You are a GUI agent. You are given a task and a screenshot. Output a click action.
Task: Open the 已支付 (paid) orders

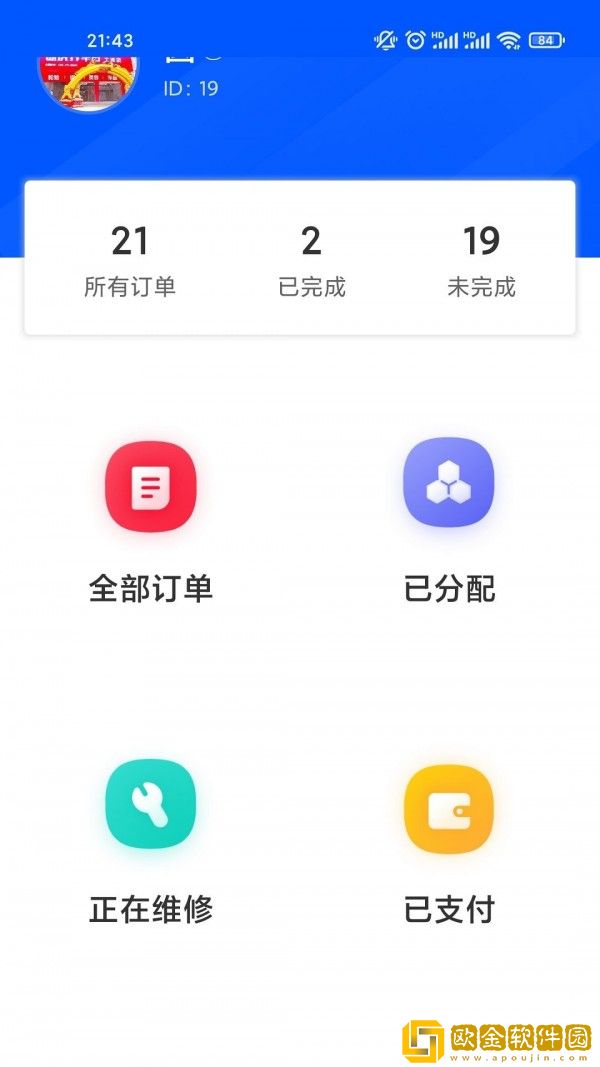coord(449,810)
